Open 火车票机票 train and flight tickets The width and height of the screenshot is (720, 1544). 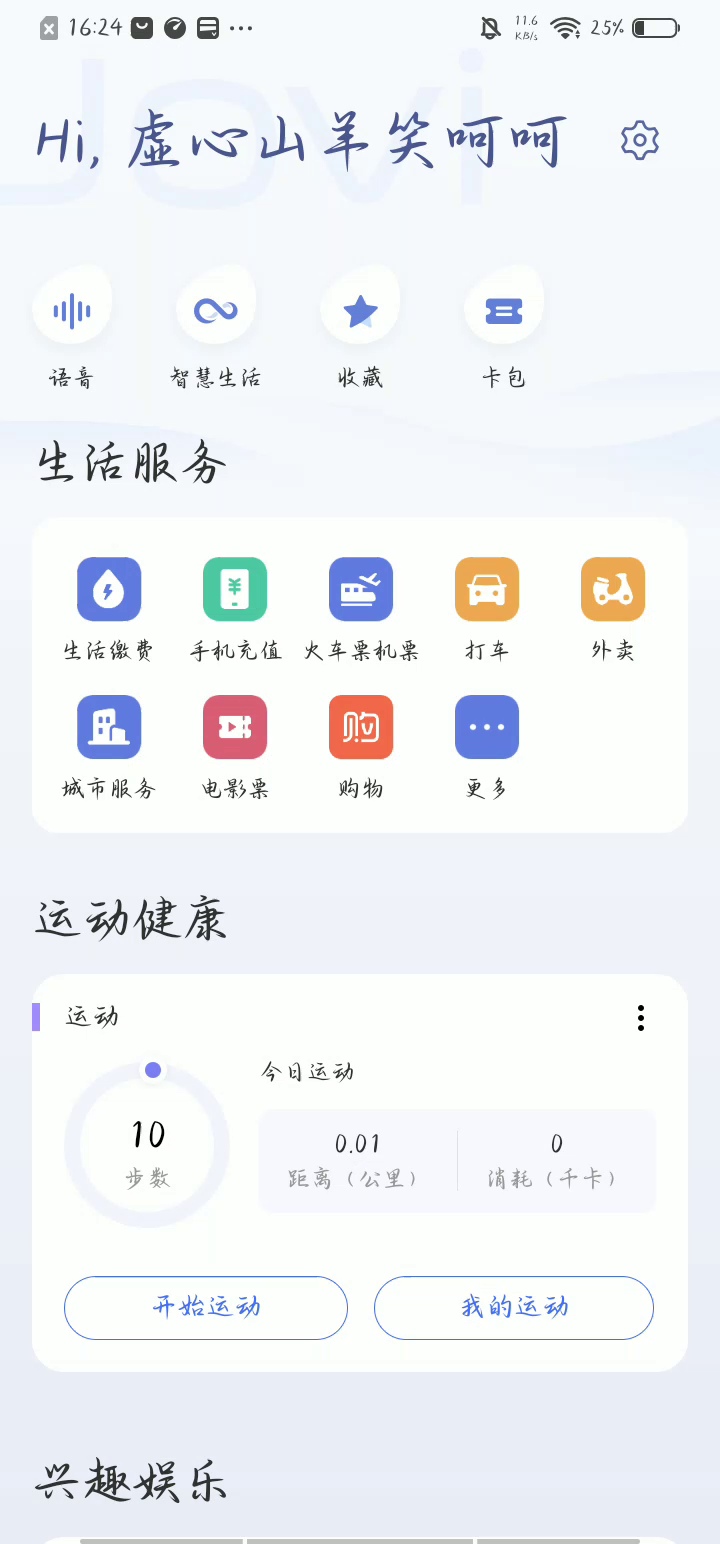[361, 590]
